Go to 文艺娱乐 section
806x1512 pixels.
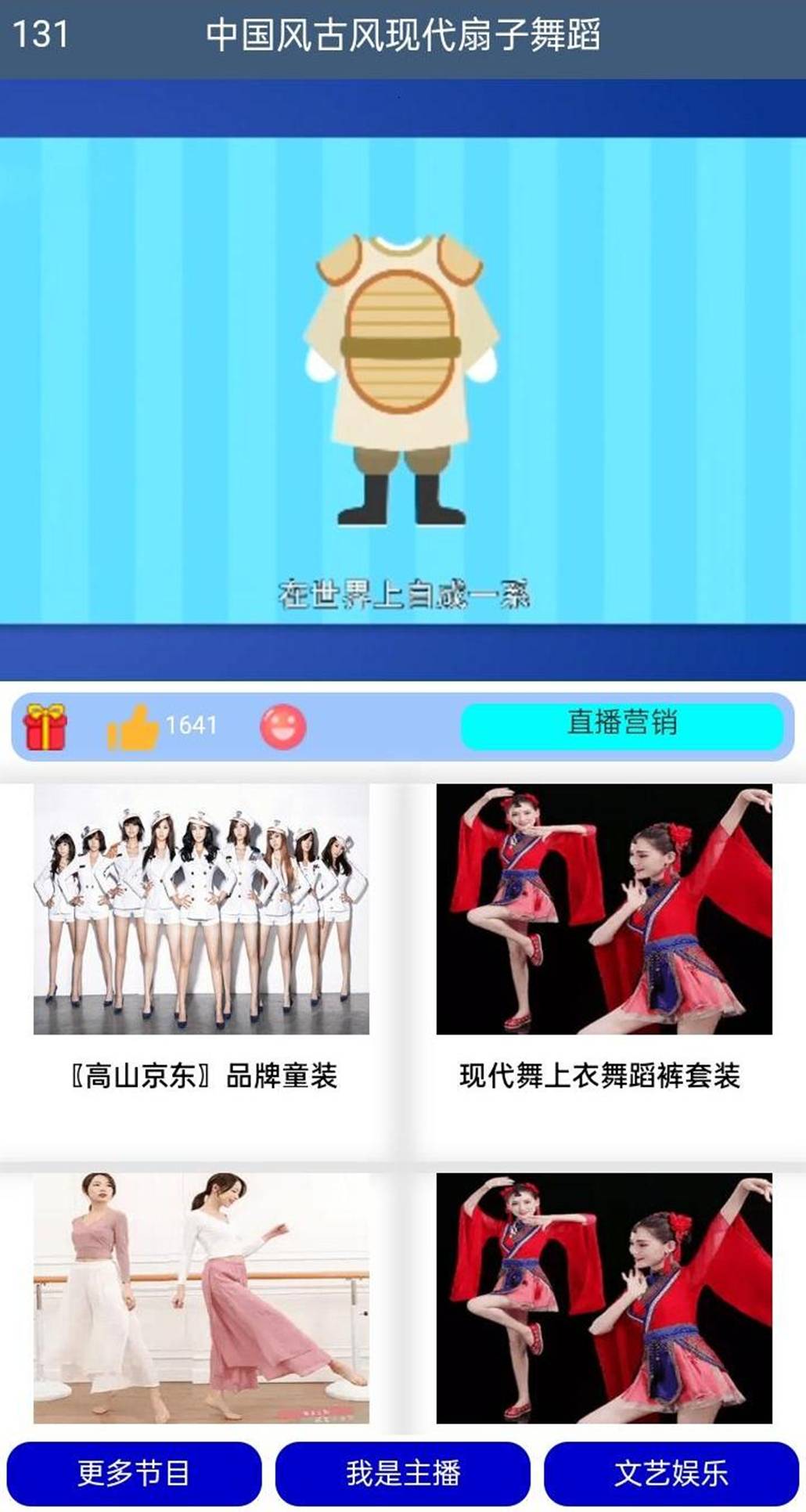pyautogui.click(x=671, y=1474)
